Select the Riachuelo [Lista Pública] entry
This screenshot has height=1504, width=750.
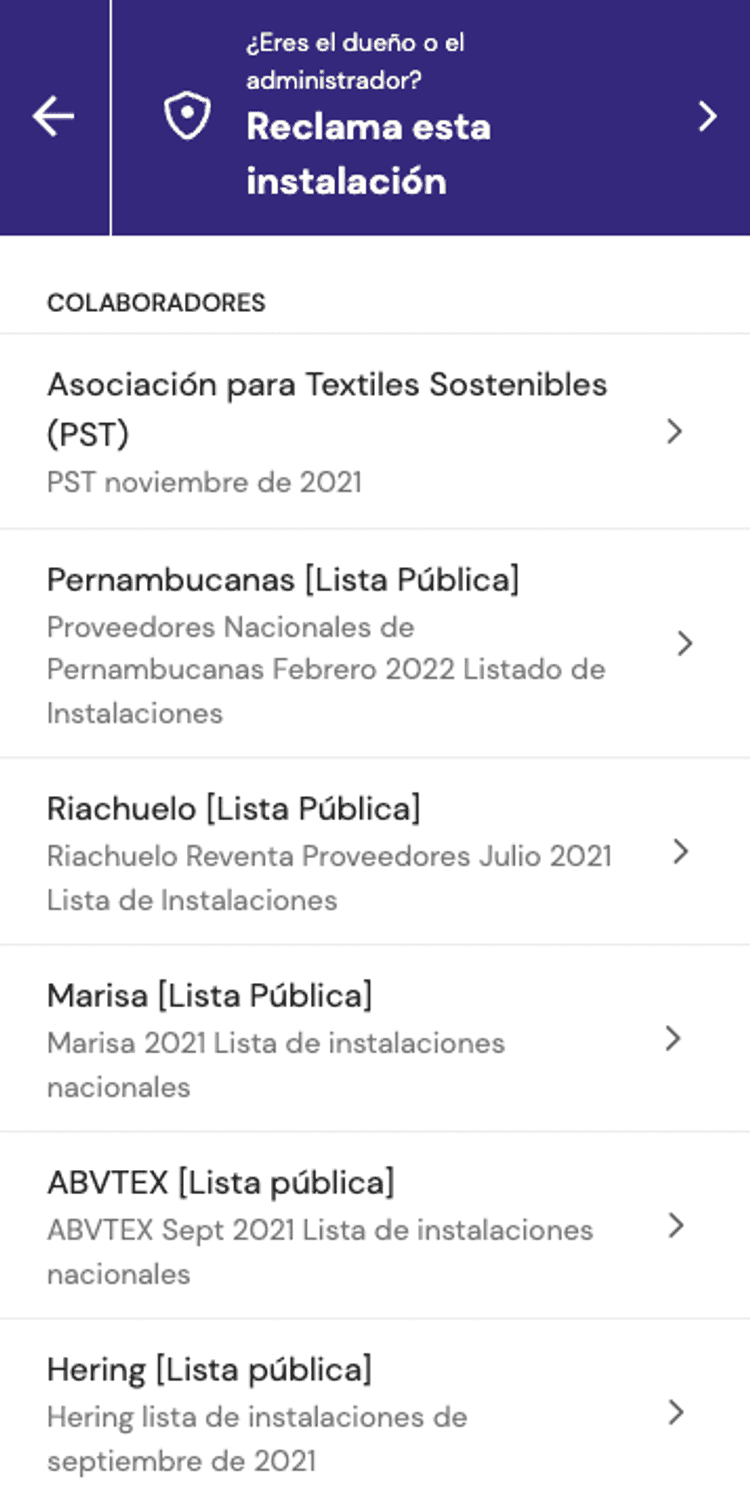coord(375,852)
